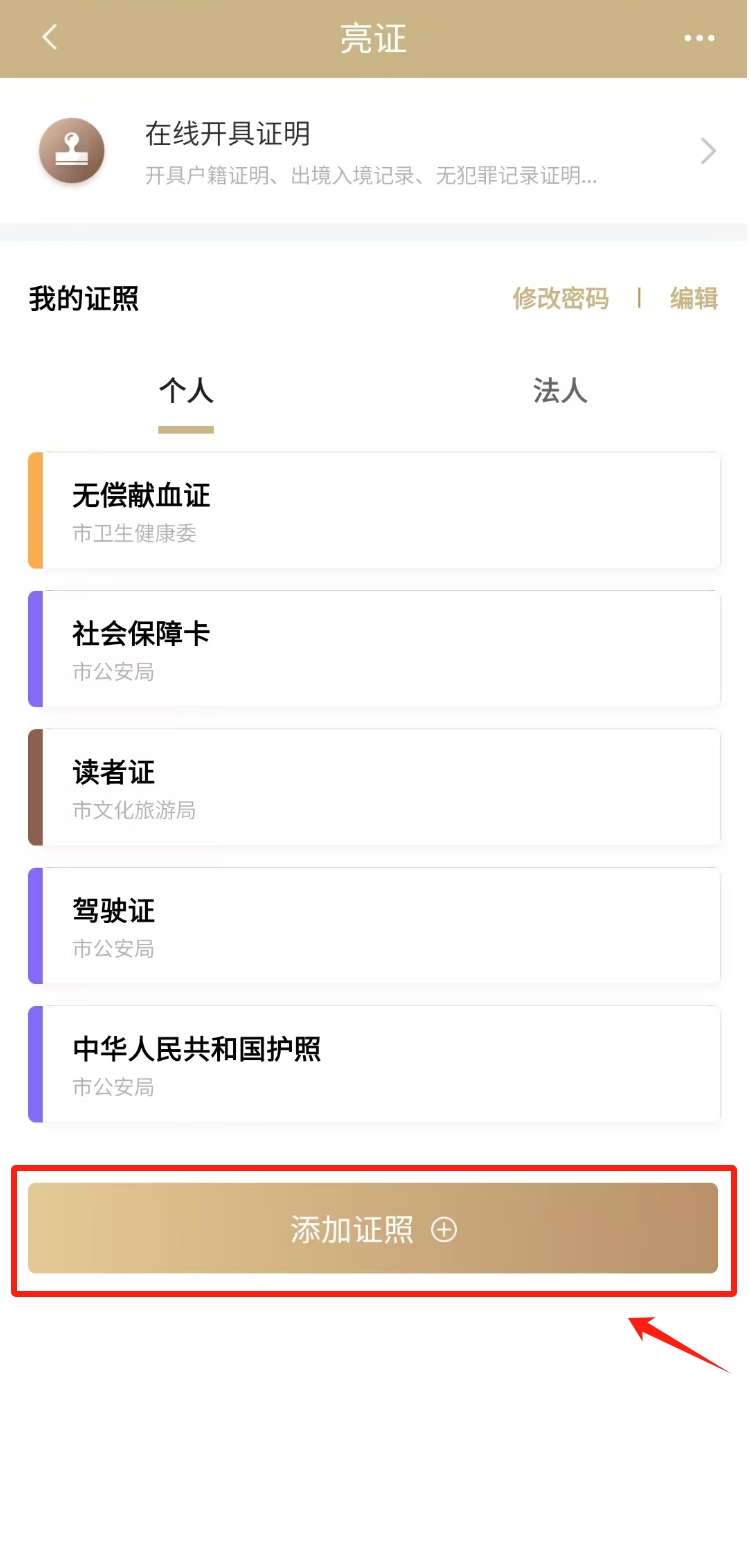Open the 社会保障卡 card
The image size is (749, 1541).
pyautogui.click(x=374, y=648)
